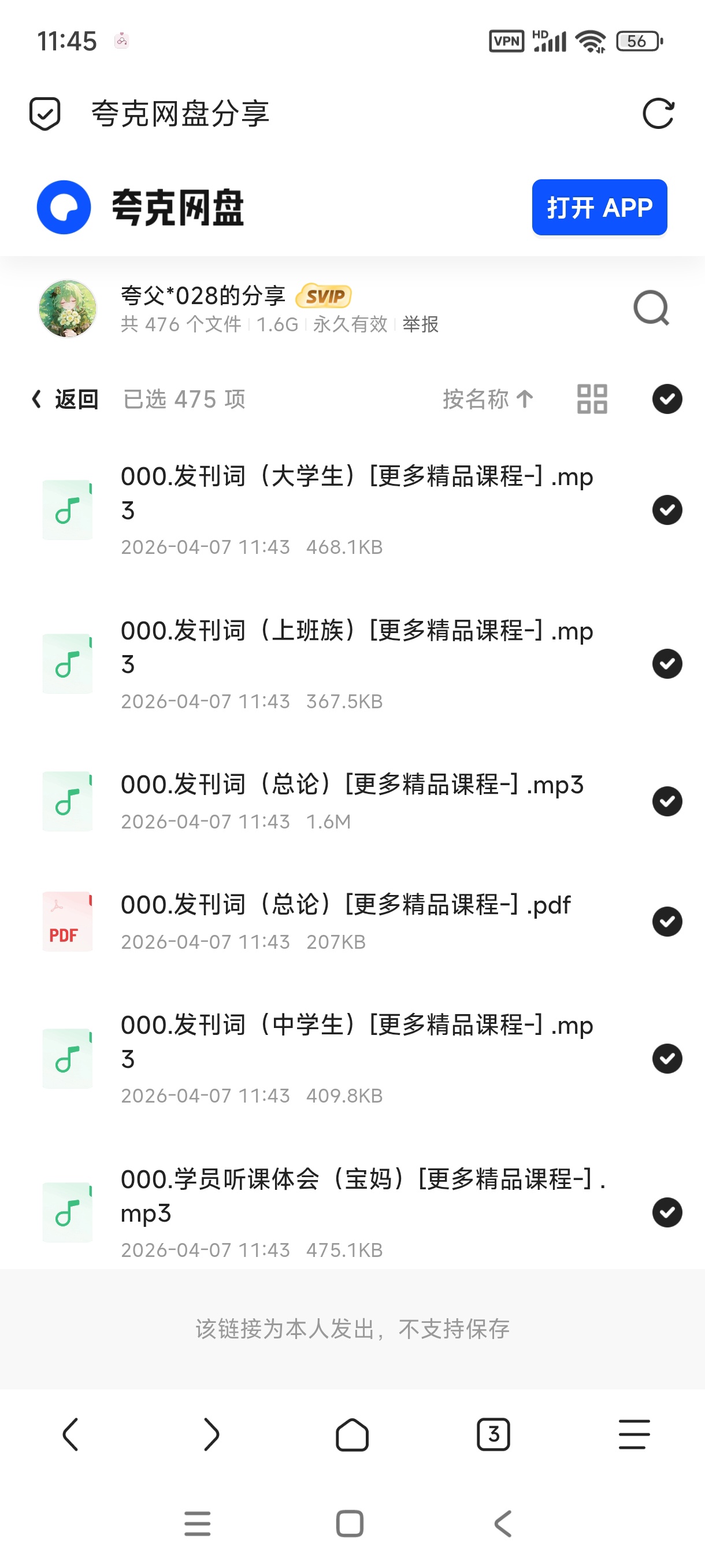
Task: Uncheck 000.发刊词（总论）.mp3
Action: pos(667,801)
